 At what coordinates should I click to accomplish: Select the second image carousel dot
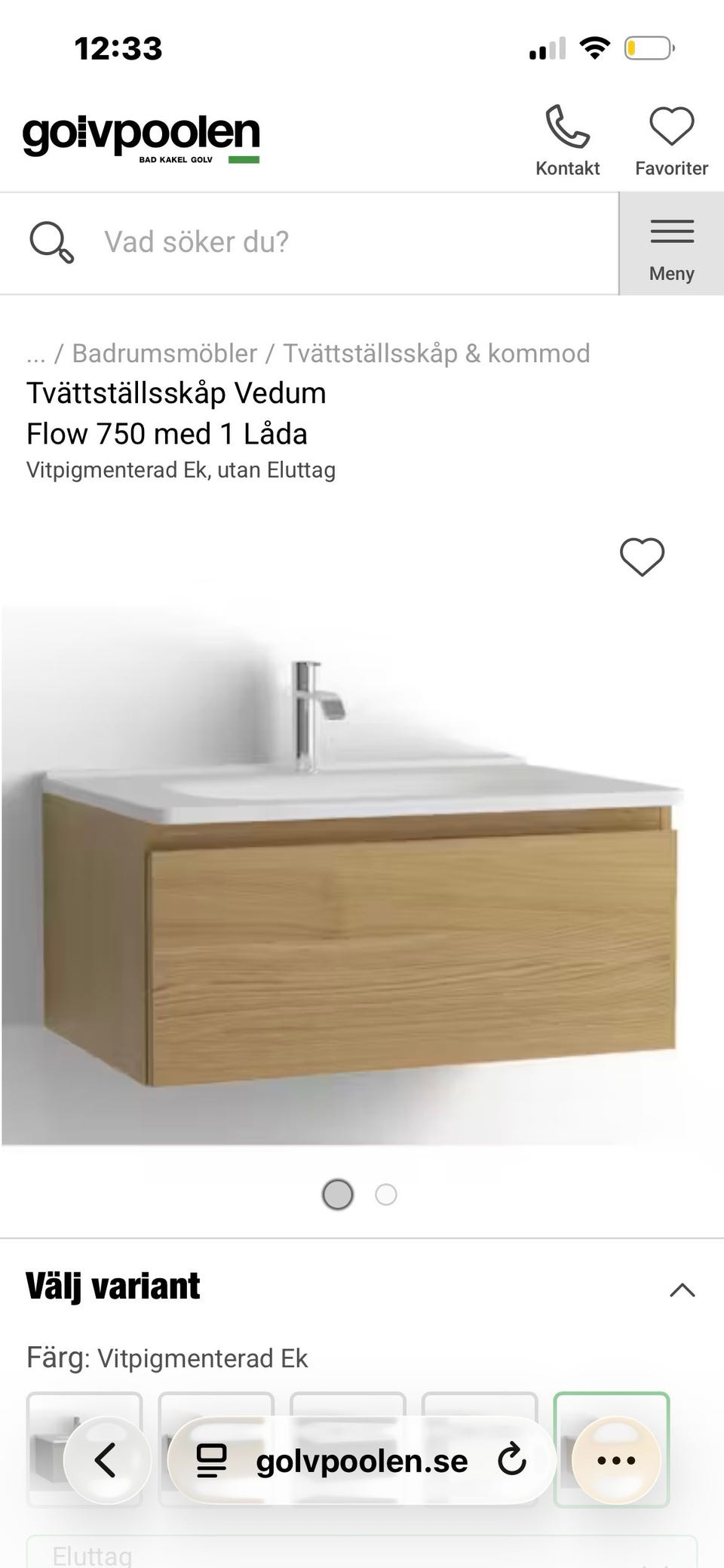coord(387,1194)
